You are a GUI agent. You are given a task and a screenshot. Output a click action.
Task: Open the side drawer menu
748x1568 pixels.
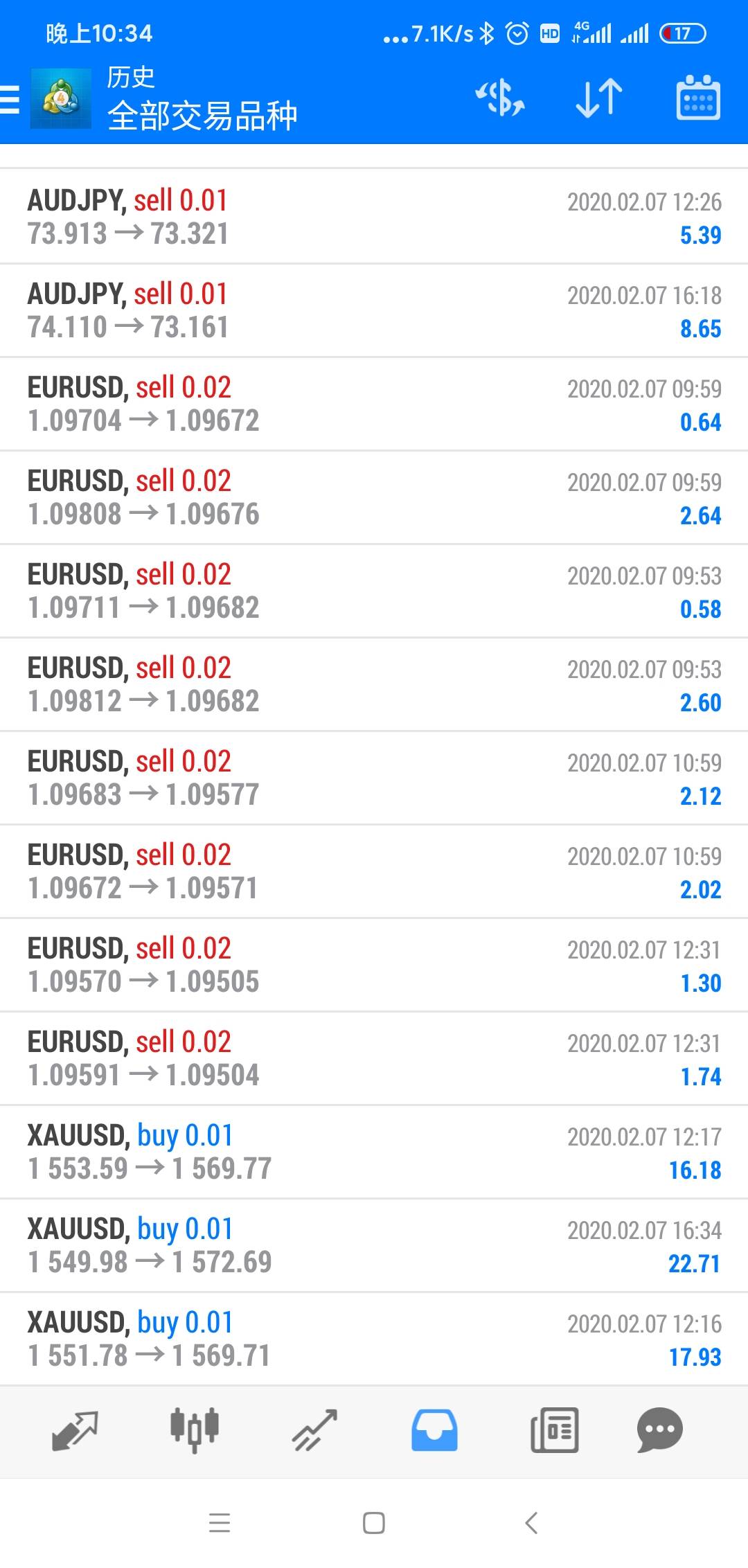11,98
